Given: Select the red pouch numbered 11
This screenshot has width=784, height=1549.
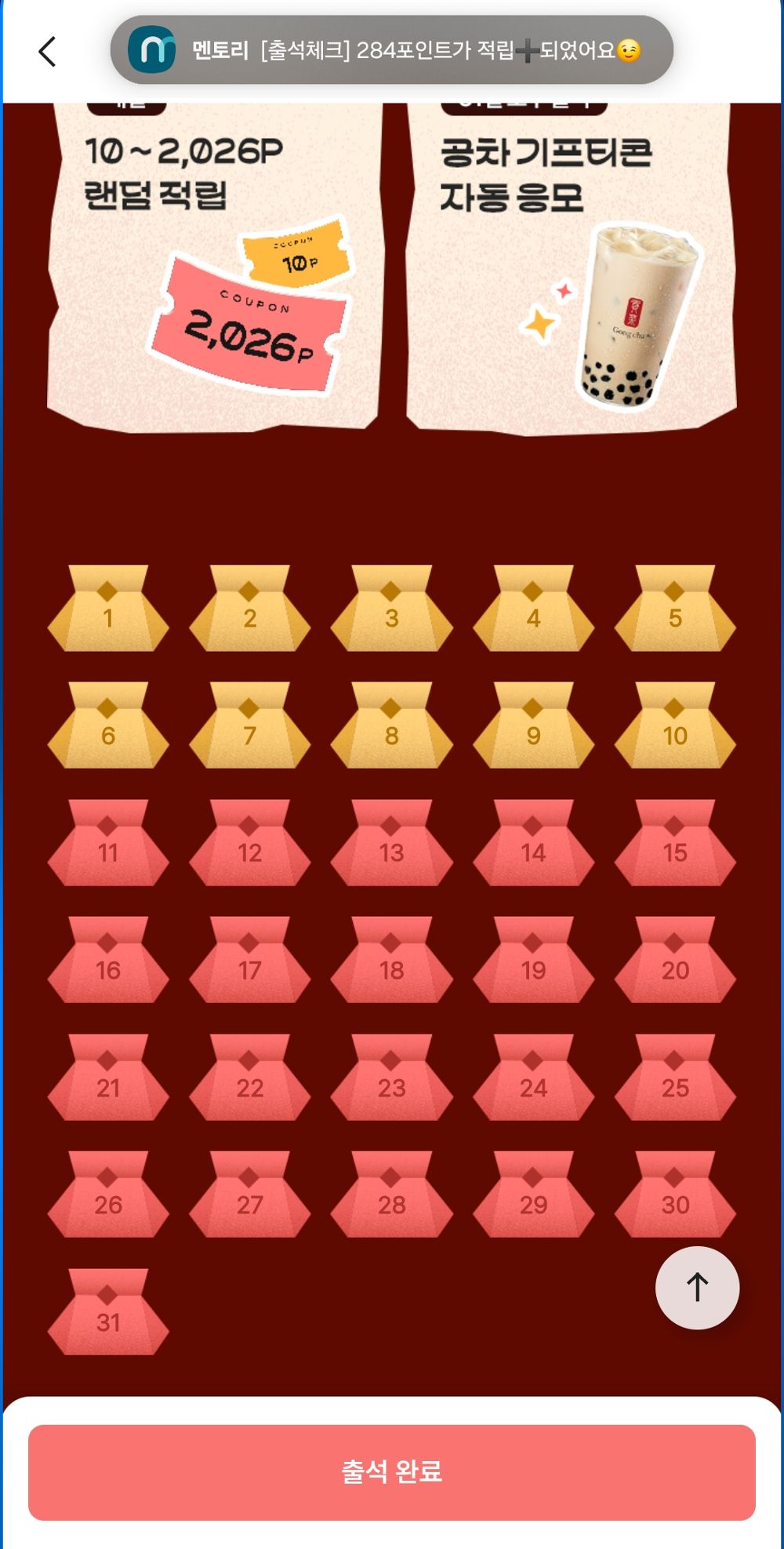Looking at the screenshot, I should tap(108, 844).
